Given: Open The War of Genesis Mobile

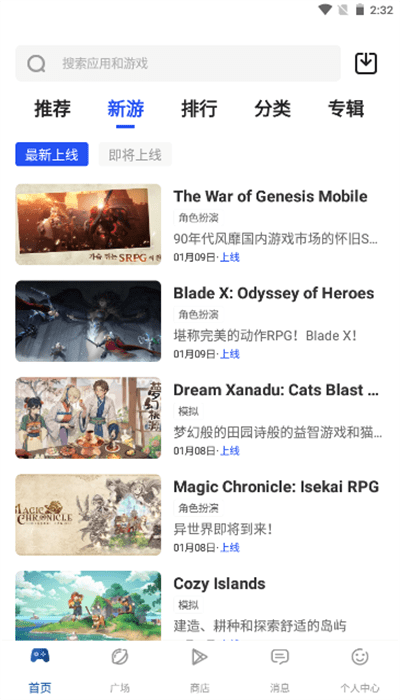Looking at the screenshot, I should click(199, 225).
